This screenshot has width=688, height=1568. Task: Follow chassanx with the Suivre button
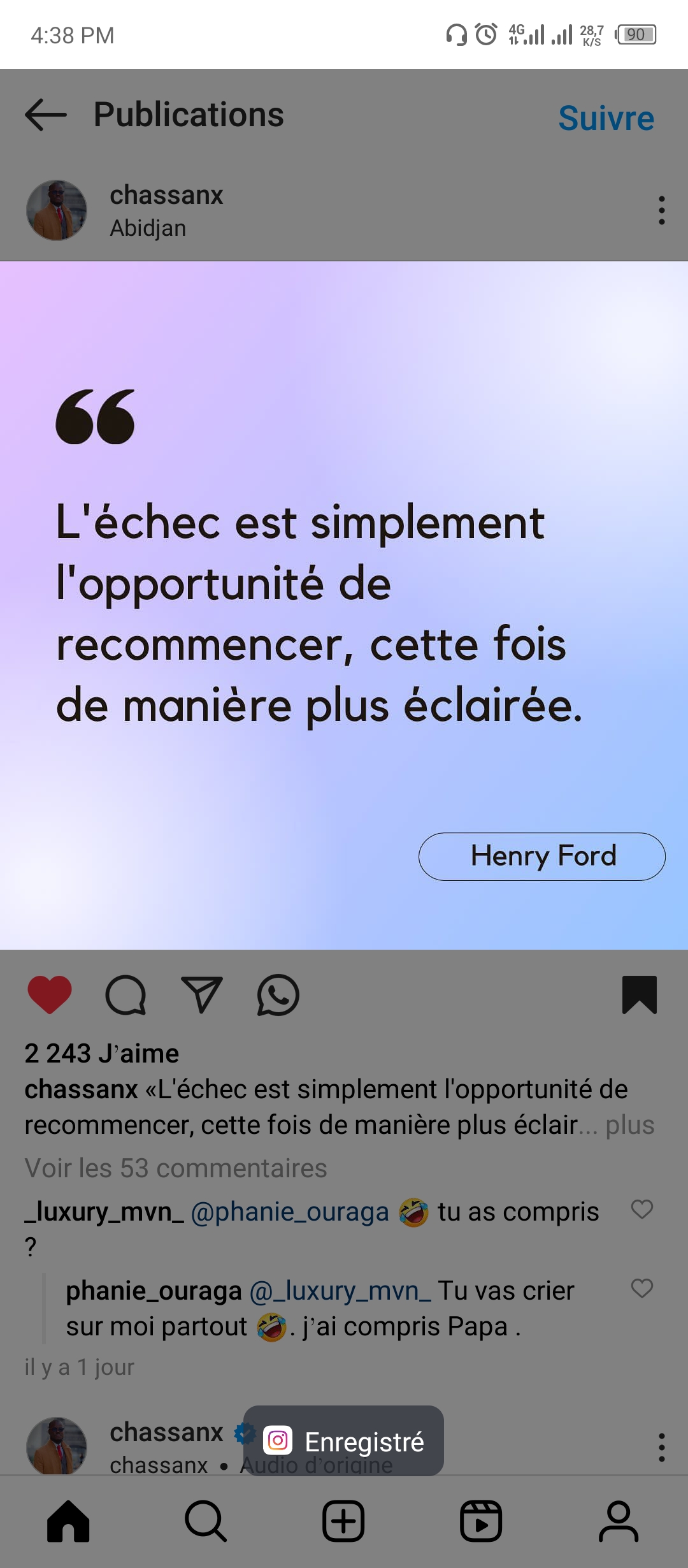pos(606,118)
